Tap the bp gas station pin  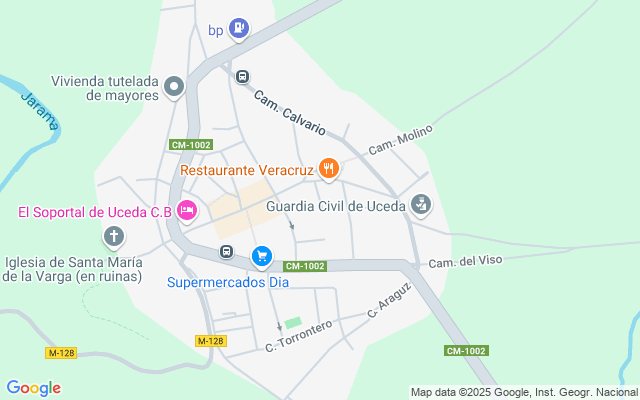[x=239, y=29]
